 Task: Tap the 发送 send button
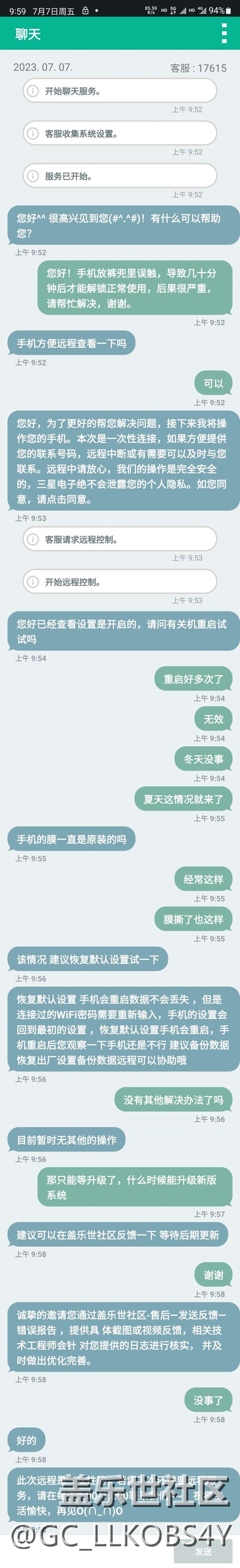[x=203, y=1552]
